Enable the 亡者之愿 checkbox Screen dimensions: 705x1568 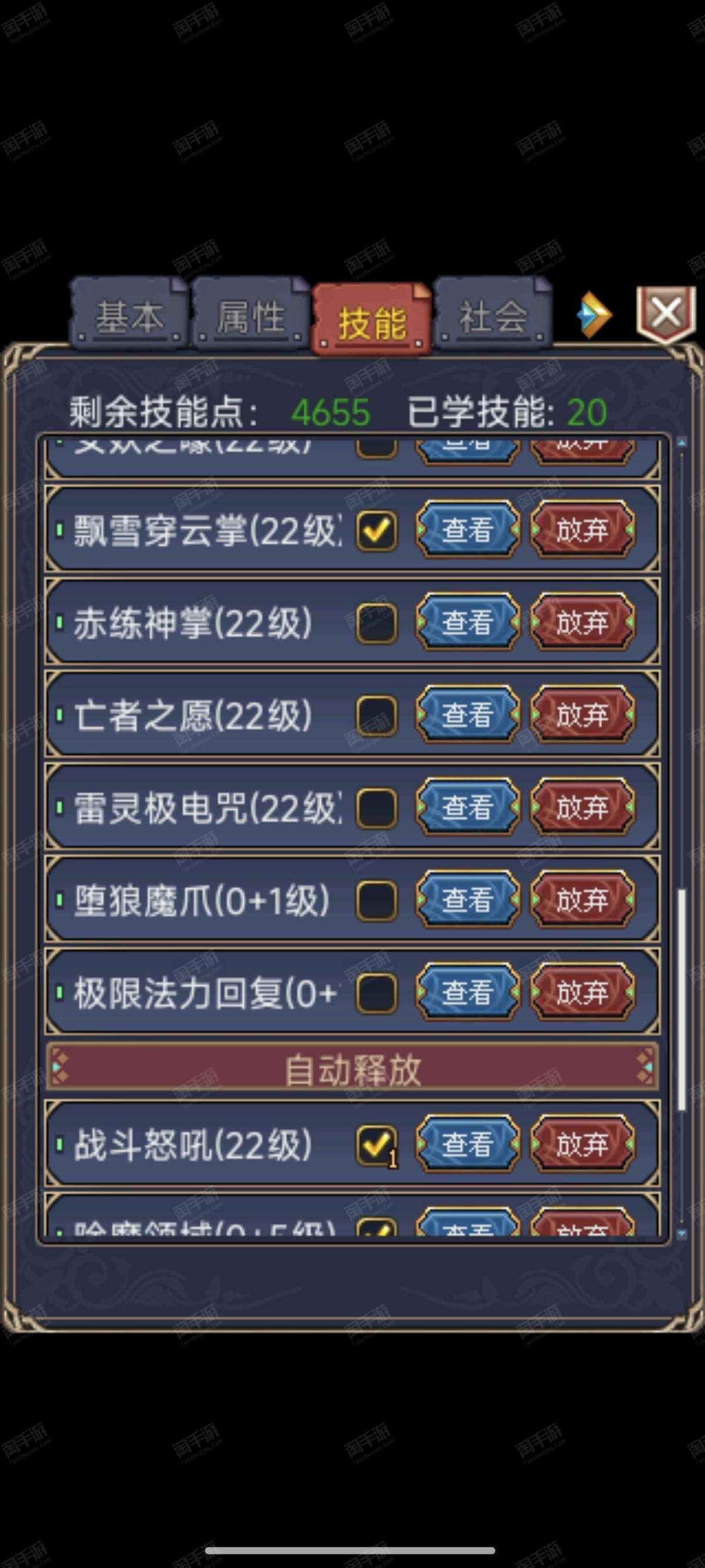click(376, 715)
